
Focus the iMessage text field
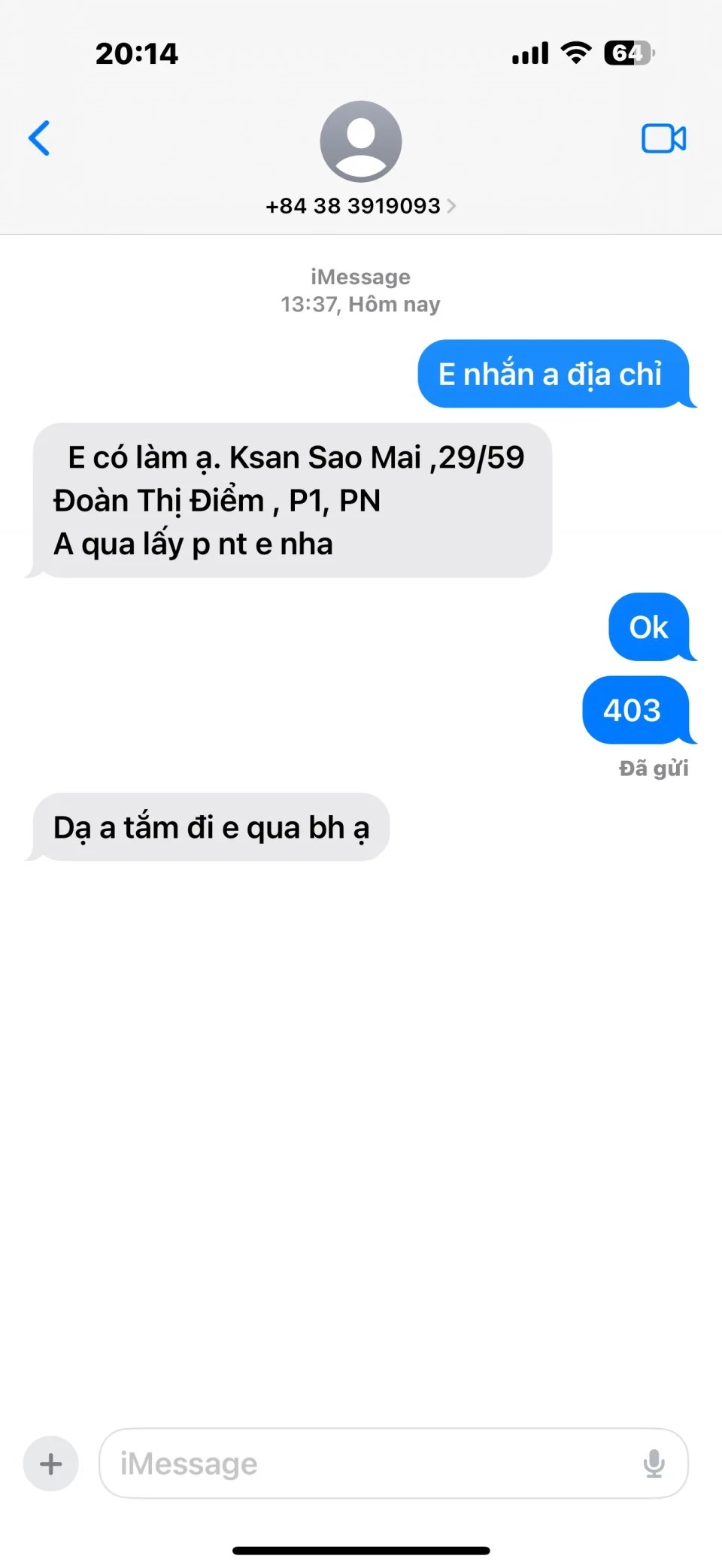point(369,1463)
